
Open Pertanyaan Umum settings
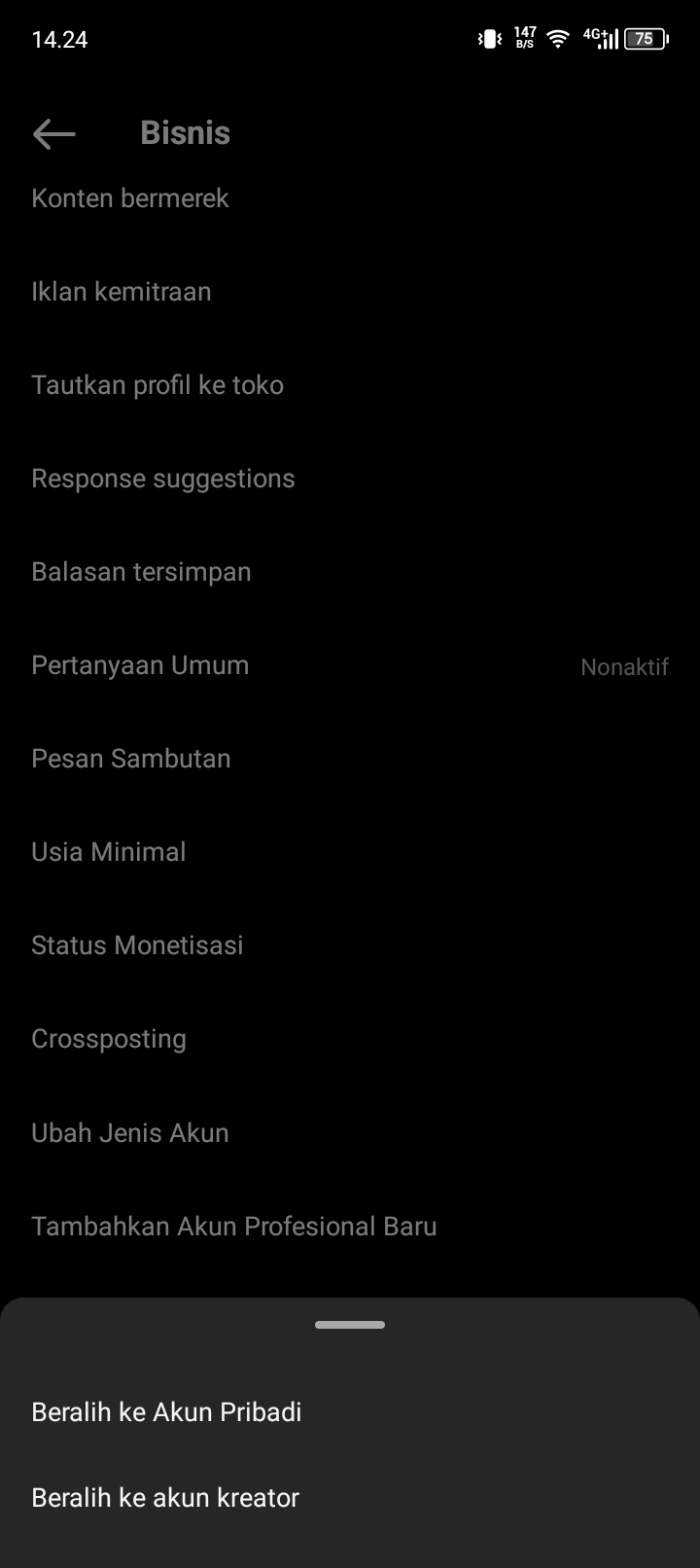[350, 665]
